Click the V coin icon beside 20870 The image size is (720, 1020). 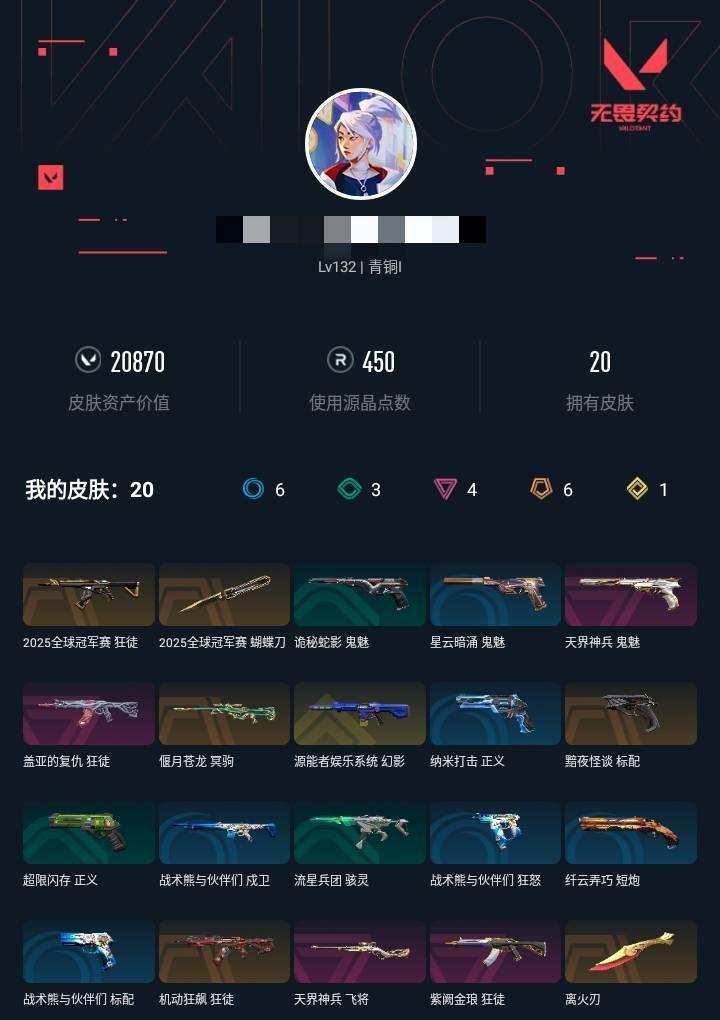point(91,360)
